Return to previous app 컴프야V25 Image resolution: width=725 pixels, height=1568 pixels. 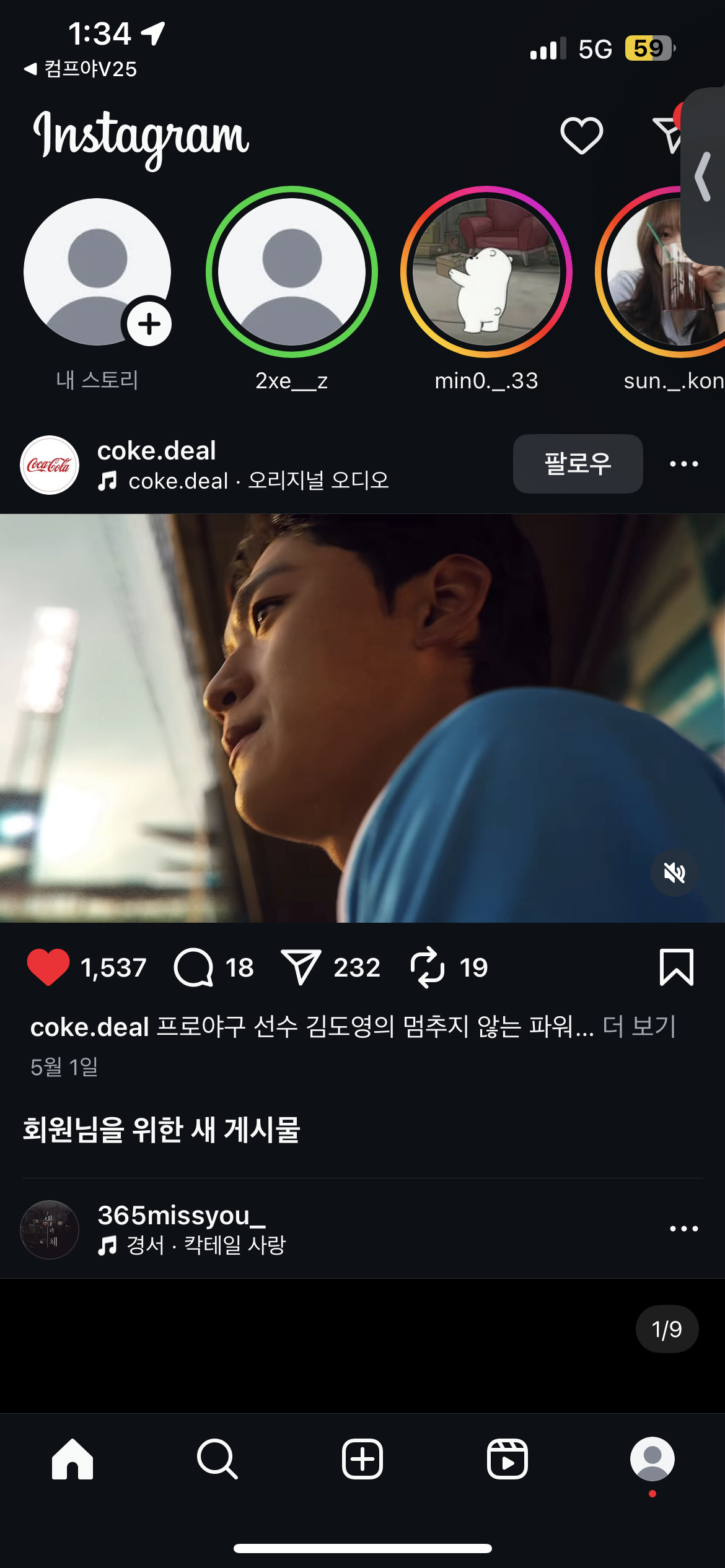click(81, 69)
